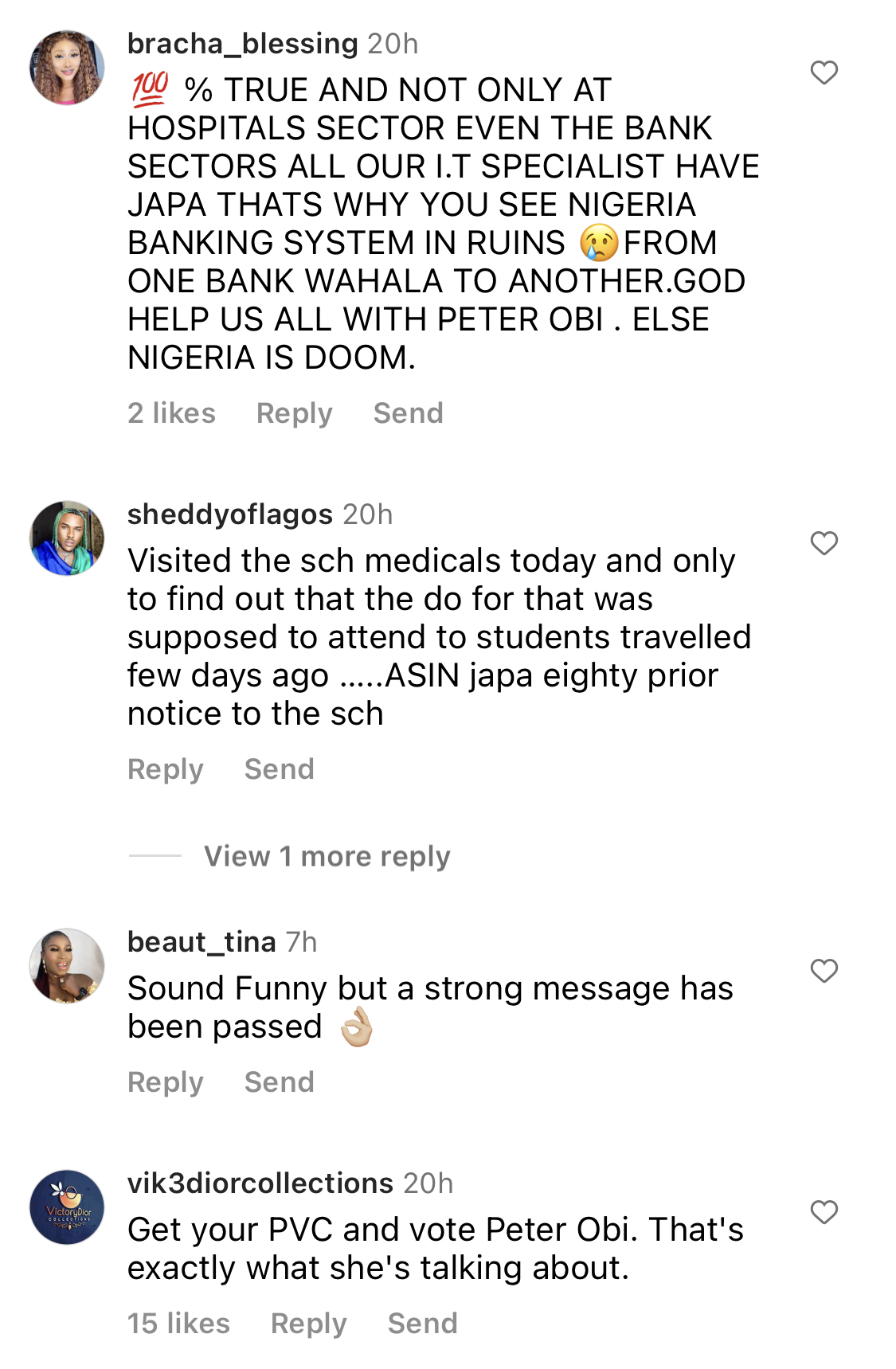This screenshot has height=1369, width=896.
Task: Reply to beaut_tina's comment
Action: tap(166, 1082)
